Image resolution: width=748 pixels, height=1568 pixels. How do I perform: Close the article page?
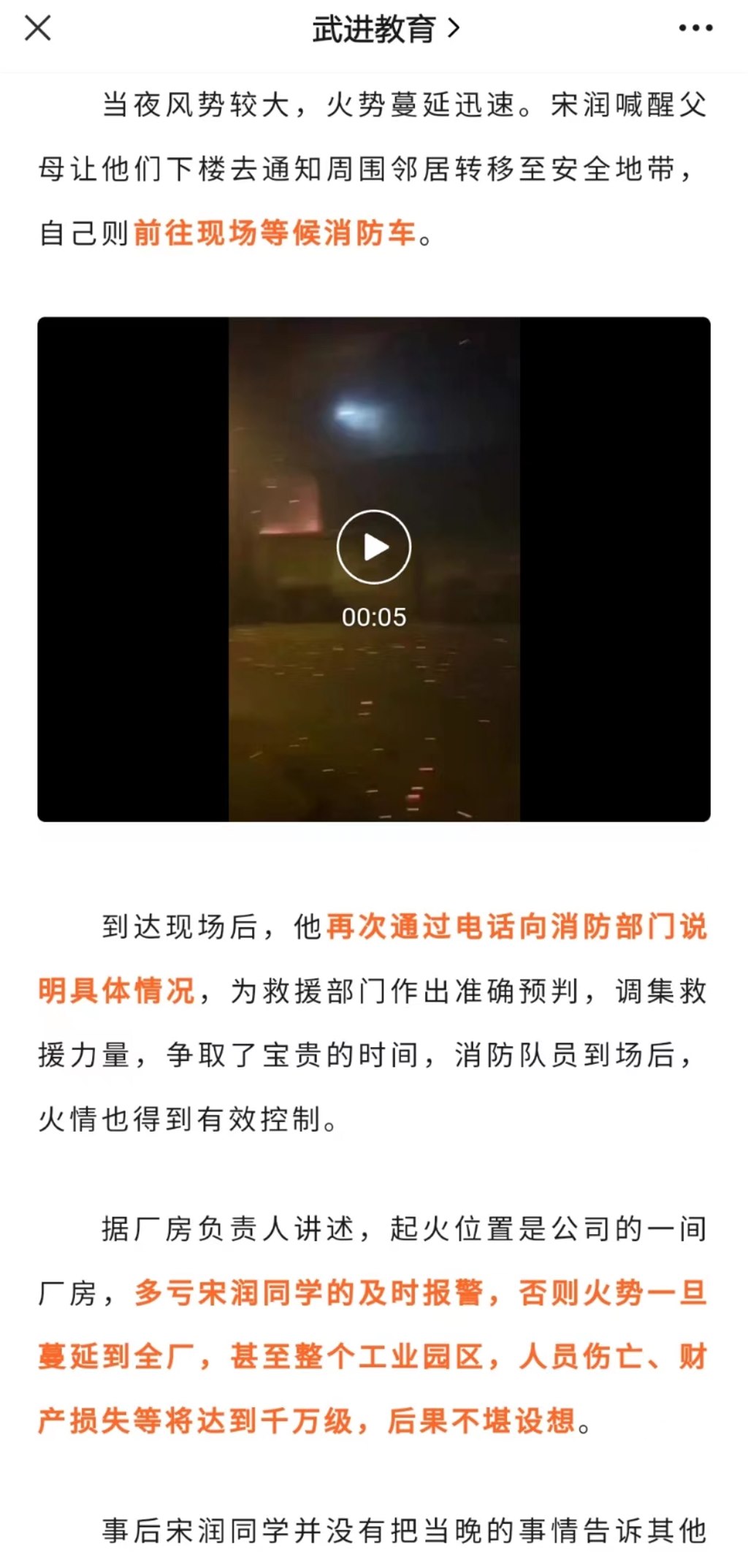pos(37,29)
